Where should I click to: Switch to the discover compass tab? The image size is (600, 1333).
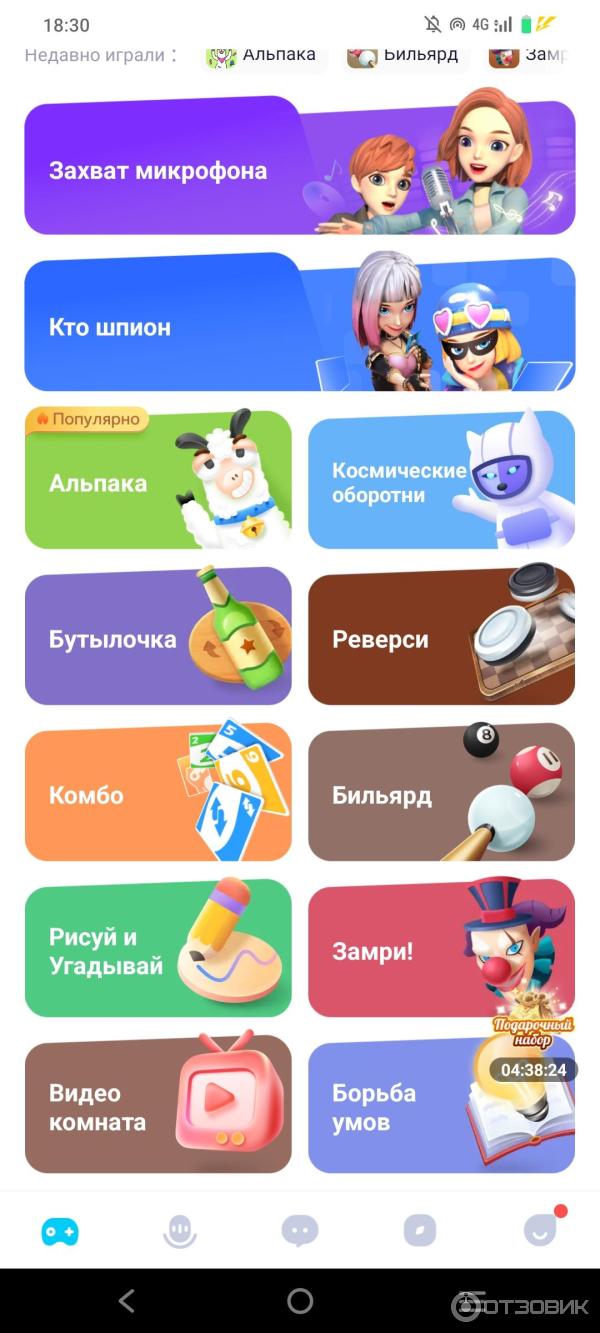point(420,1231)
